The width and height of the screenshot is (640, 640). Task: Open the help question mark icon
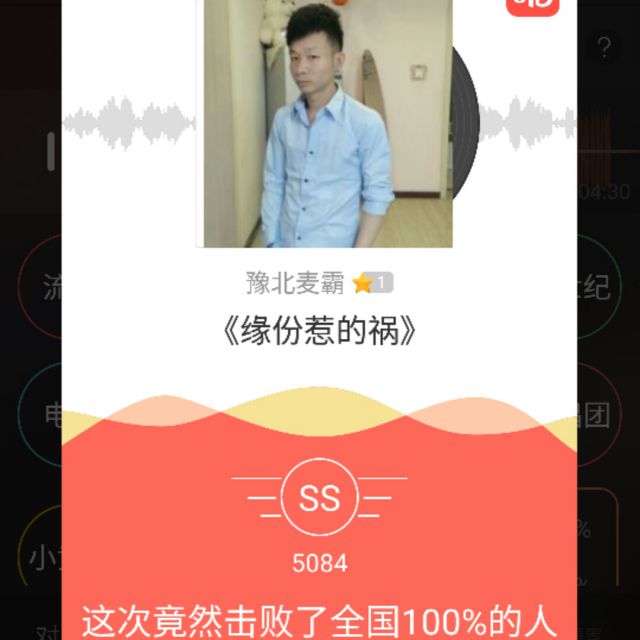[x=604, y=47]
